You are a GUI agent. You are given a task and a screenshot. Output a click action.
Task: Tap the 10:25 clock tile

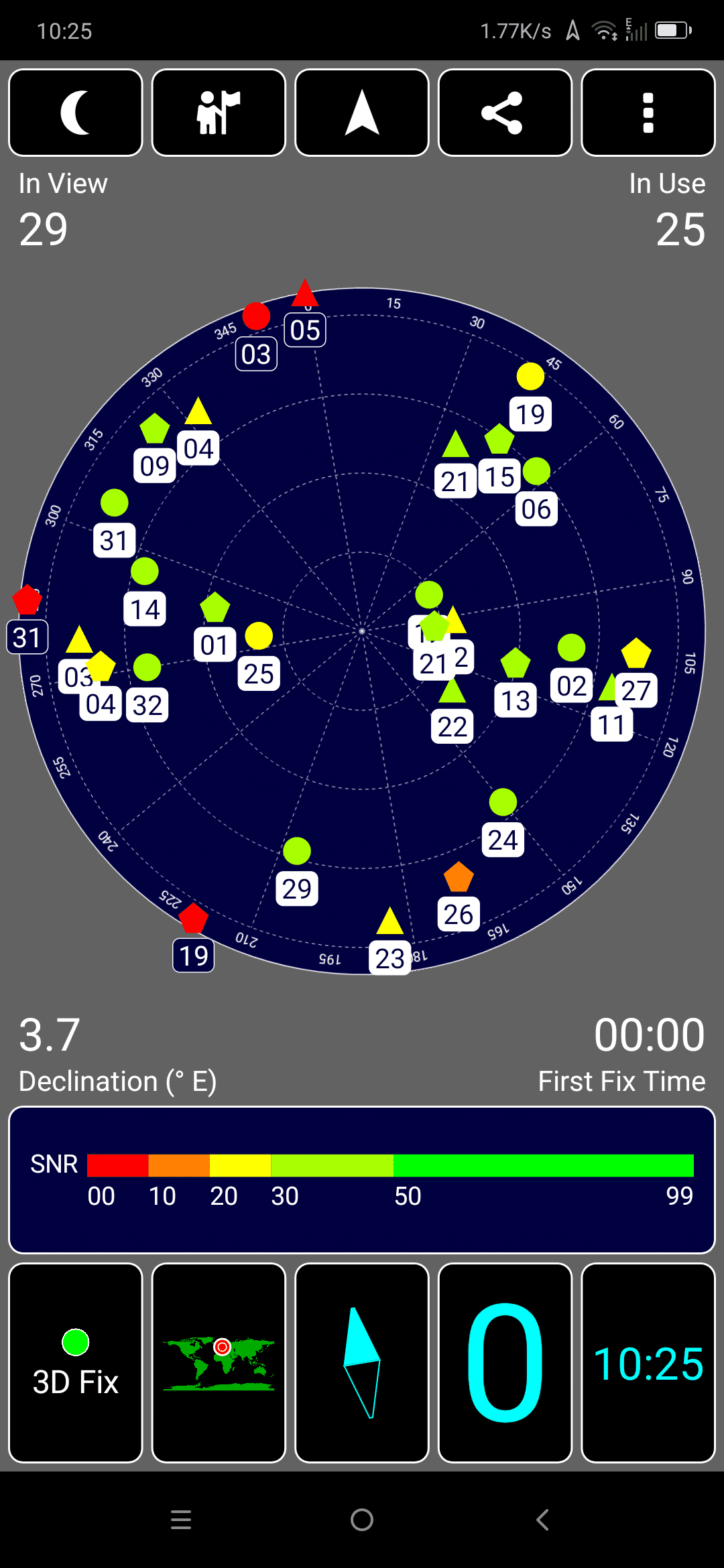(648, 1363)
